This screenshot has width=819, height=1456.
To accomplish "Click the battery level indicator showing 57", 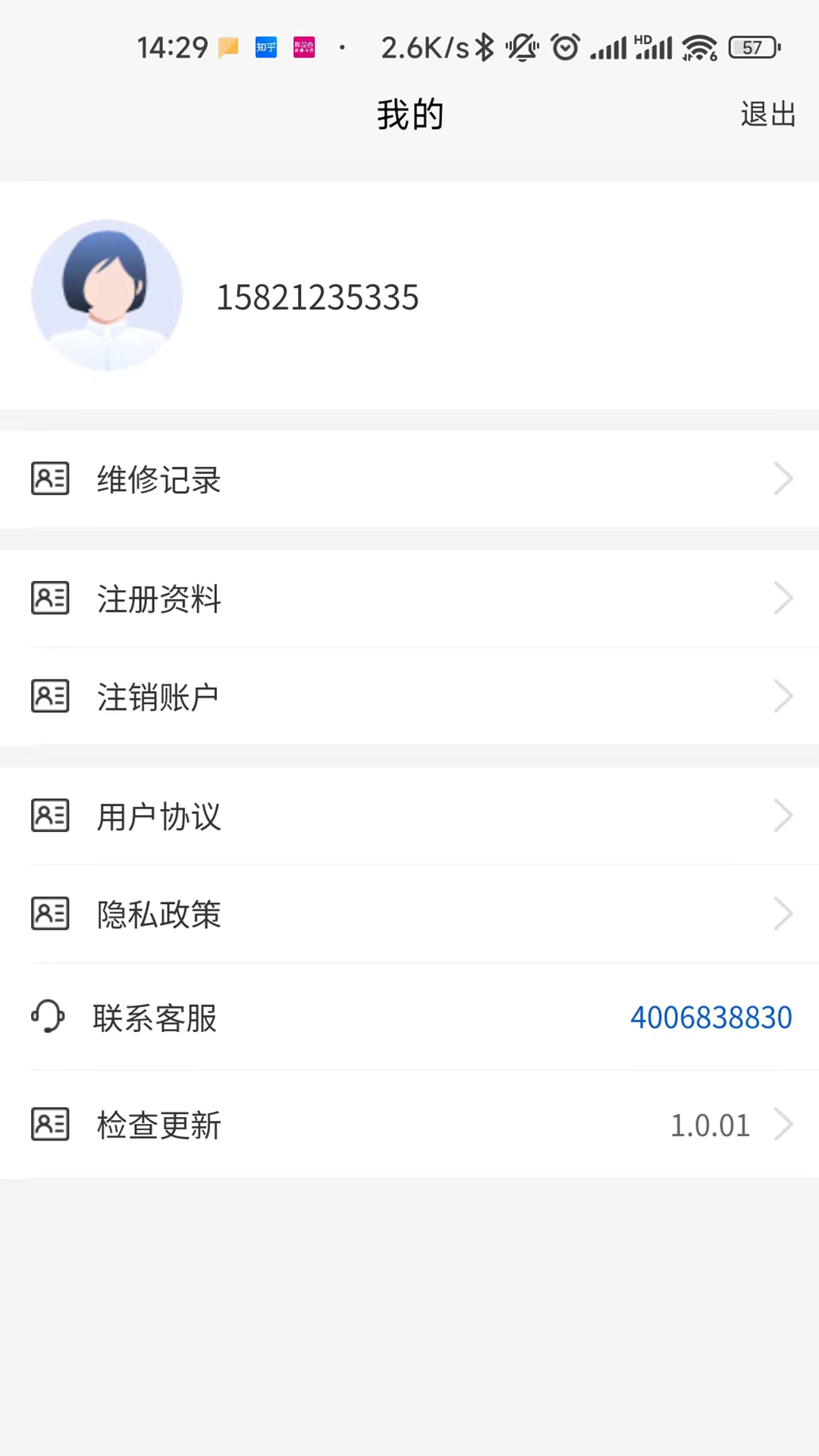I will tap(753, 48).
